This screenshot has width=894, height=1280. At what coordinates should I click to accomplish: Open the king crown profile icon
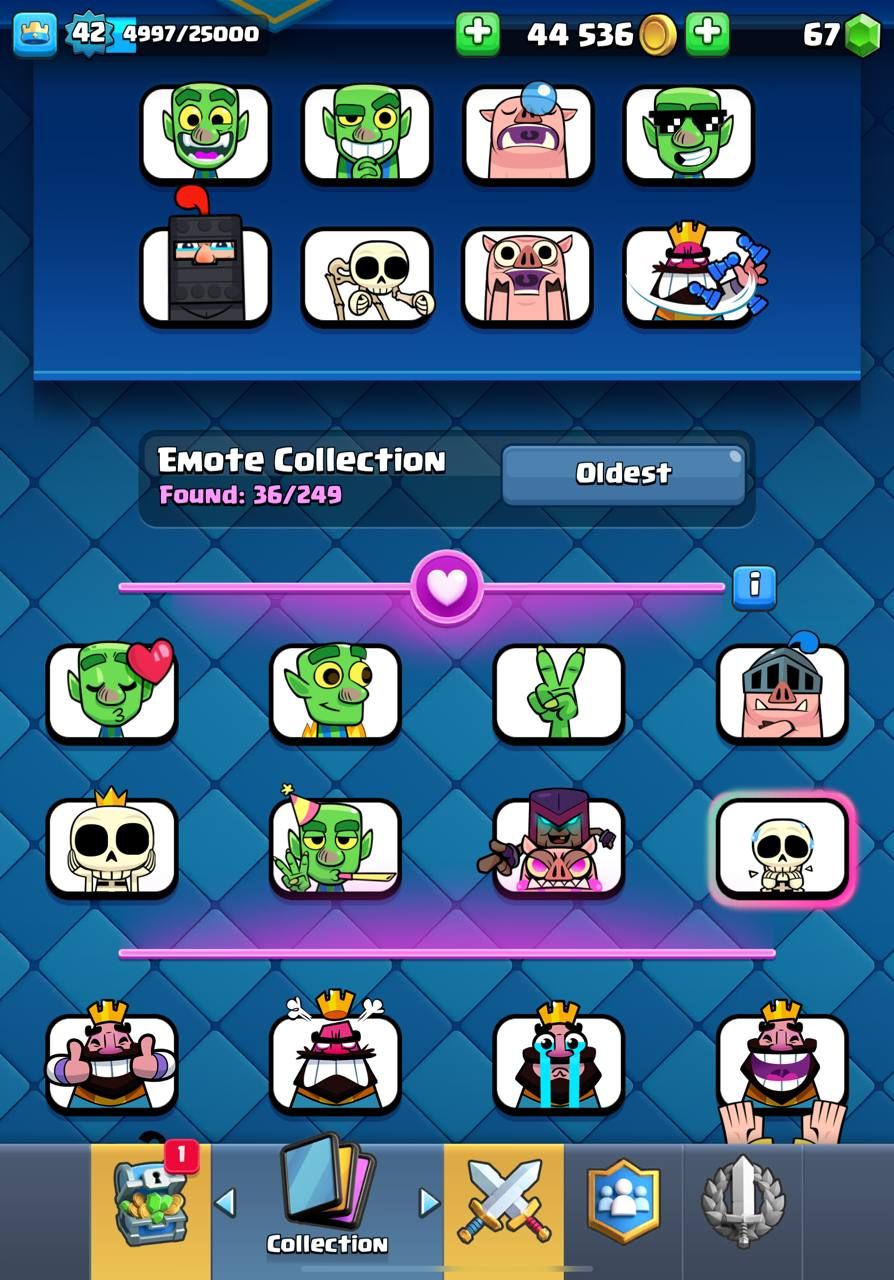click(x=34, y=34)
